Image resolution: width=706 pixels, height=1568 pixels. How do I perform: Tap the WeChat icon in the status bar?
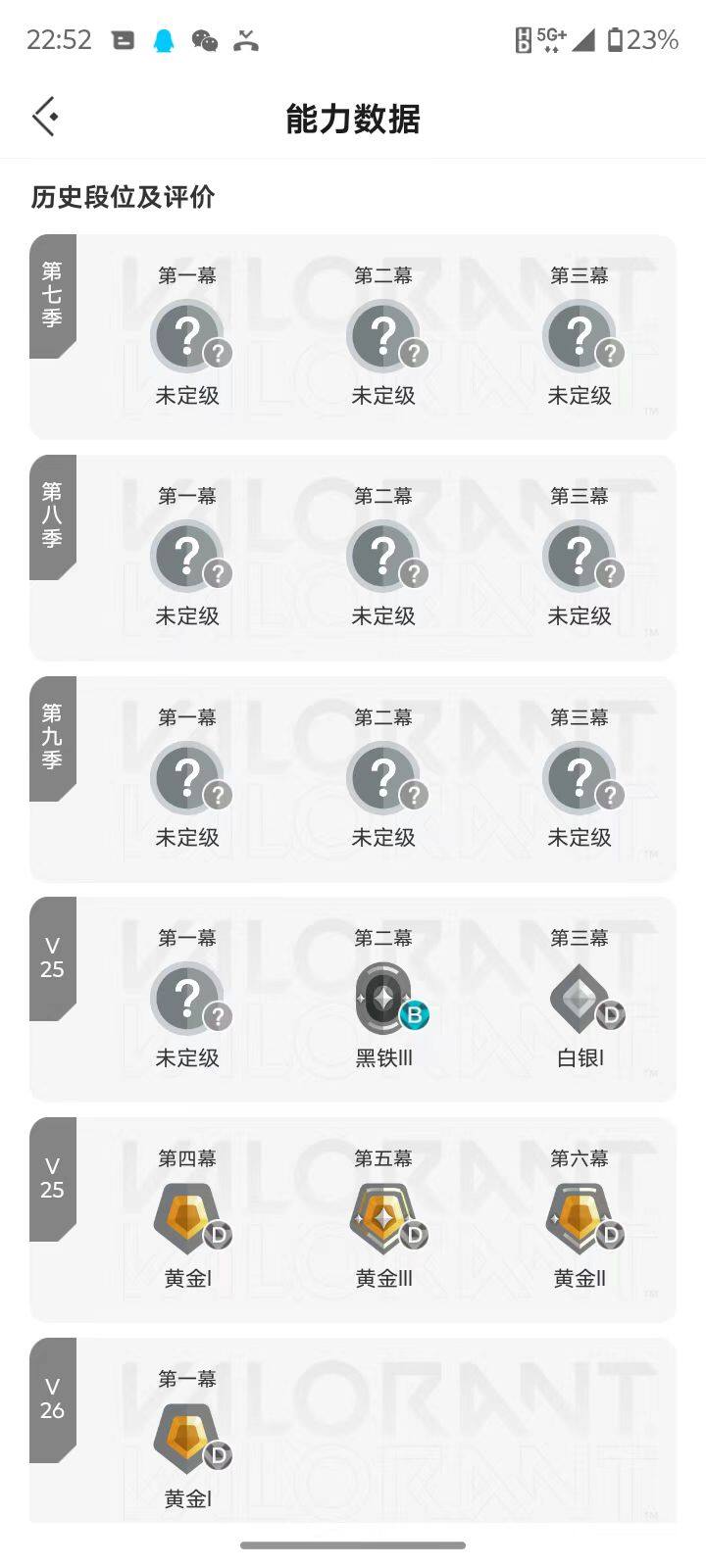[206, 39]
